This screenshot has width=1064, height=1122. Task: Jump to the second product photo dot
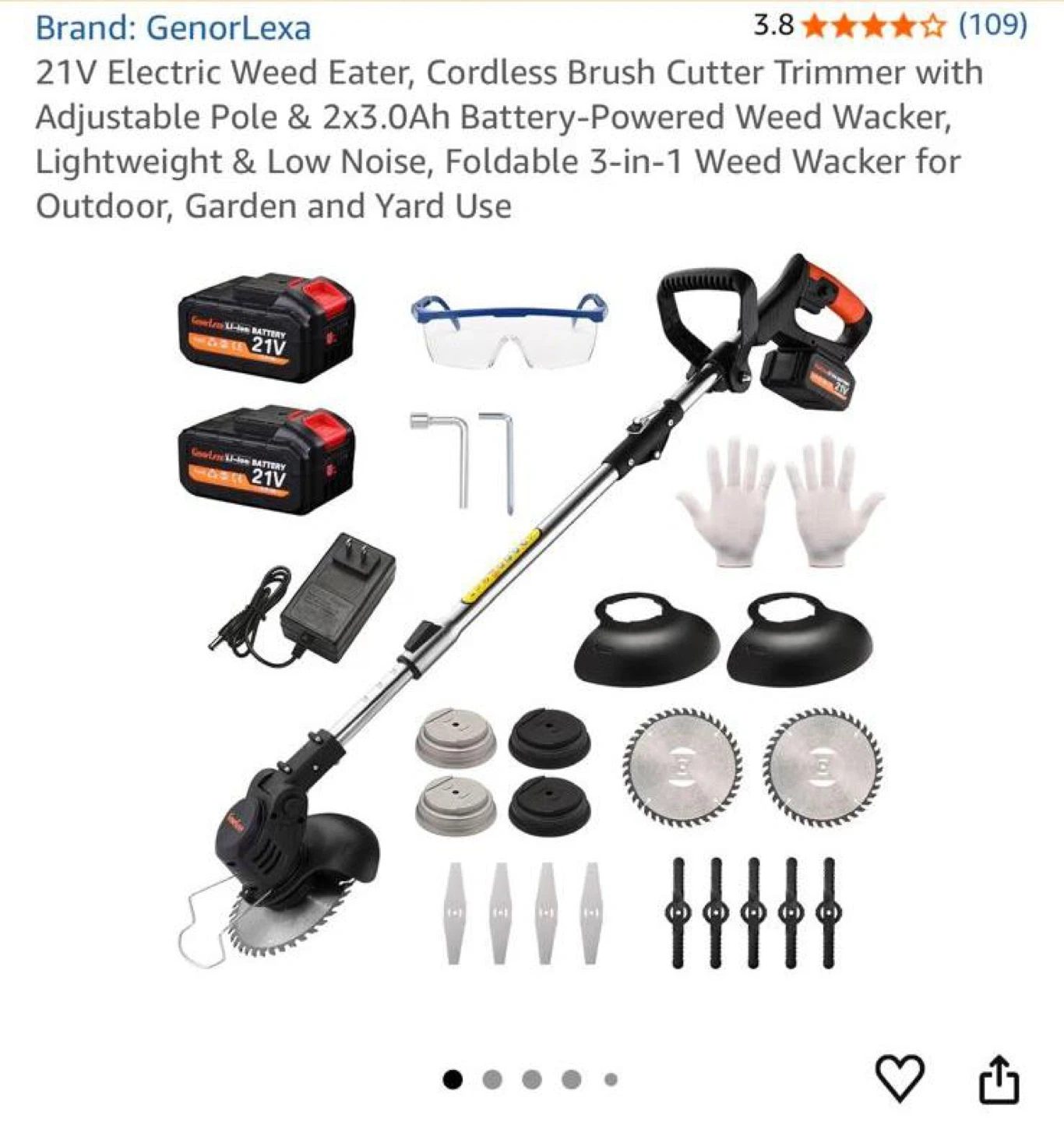click(492, 1080)
